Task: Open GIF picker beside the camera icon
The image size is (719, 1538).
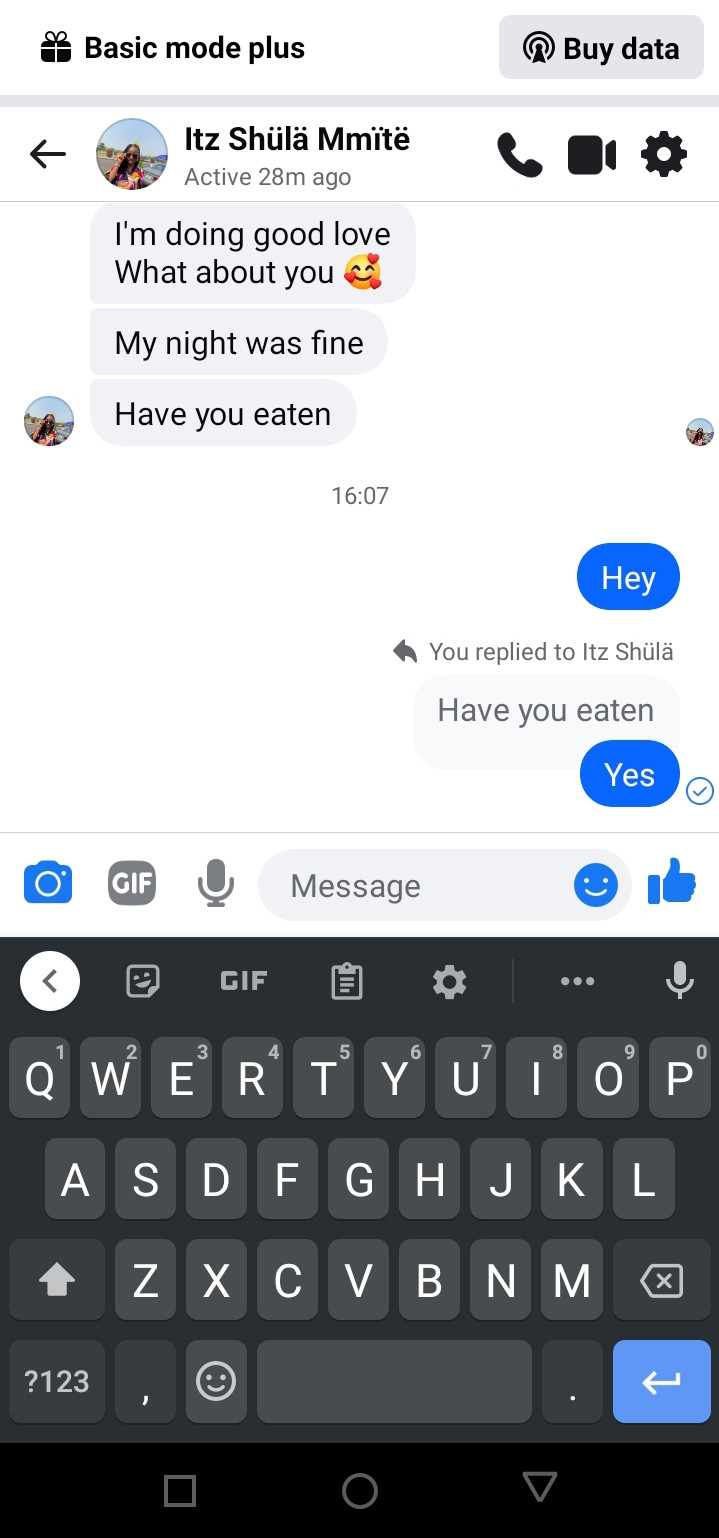Action: coord(132,884)
